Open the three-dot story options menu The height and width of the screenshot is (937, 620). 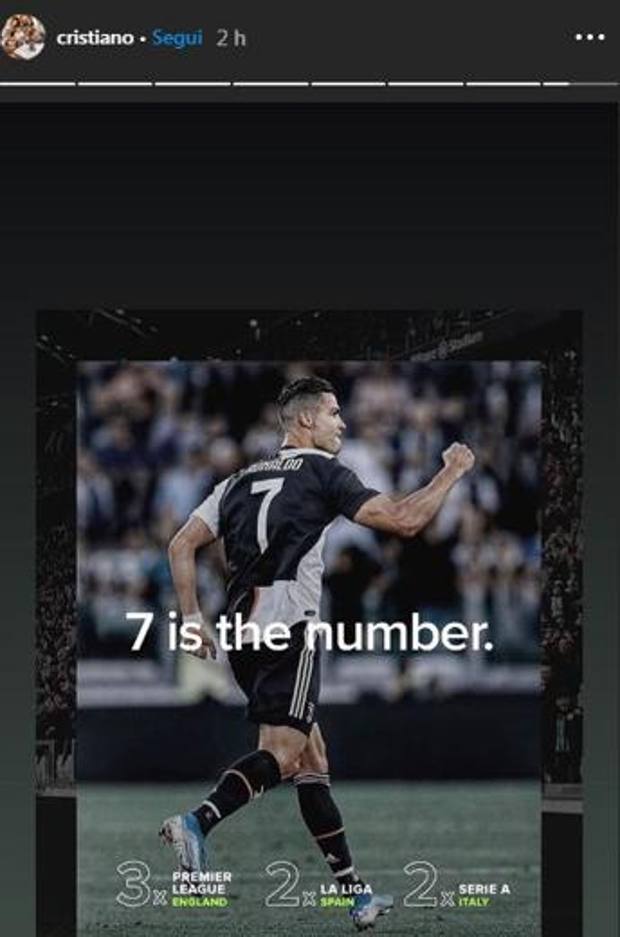pos(590,38)
